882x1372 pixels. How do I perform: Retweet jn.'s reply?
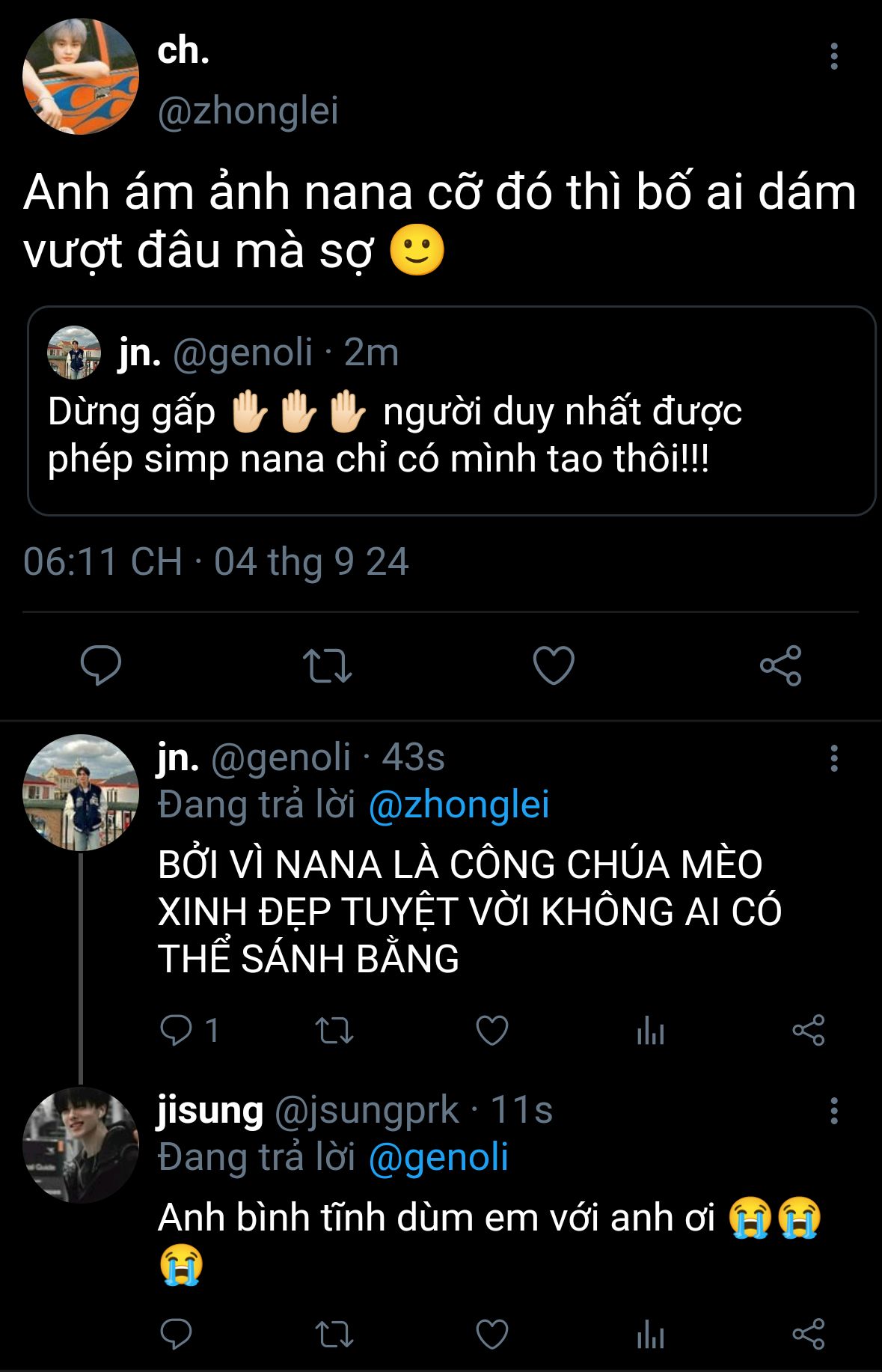pyautogui.click(x=334, y=1031)
